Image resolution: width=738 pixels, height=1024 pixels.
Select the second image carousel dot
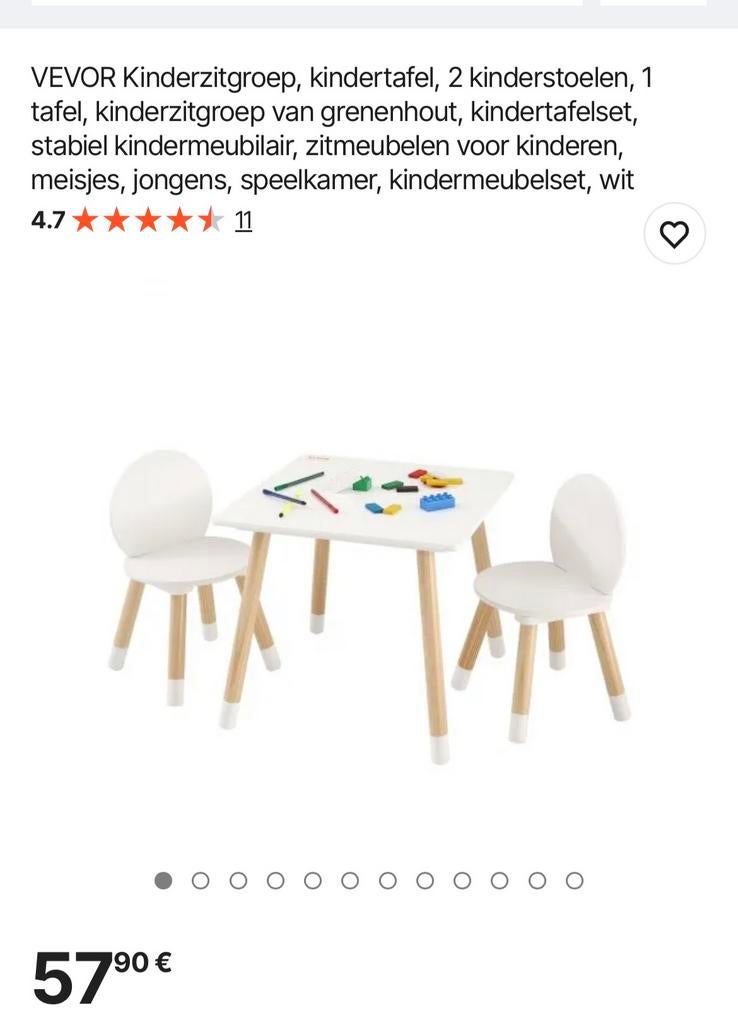tap(198, 881)
